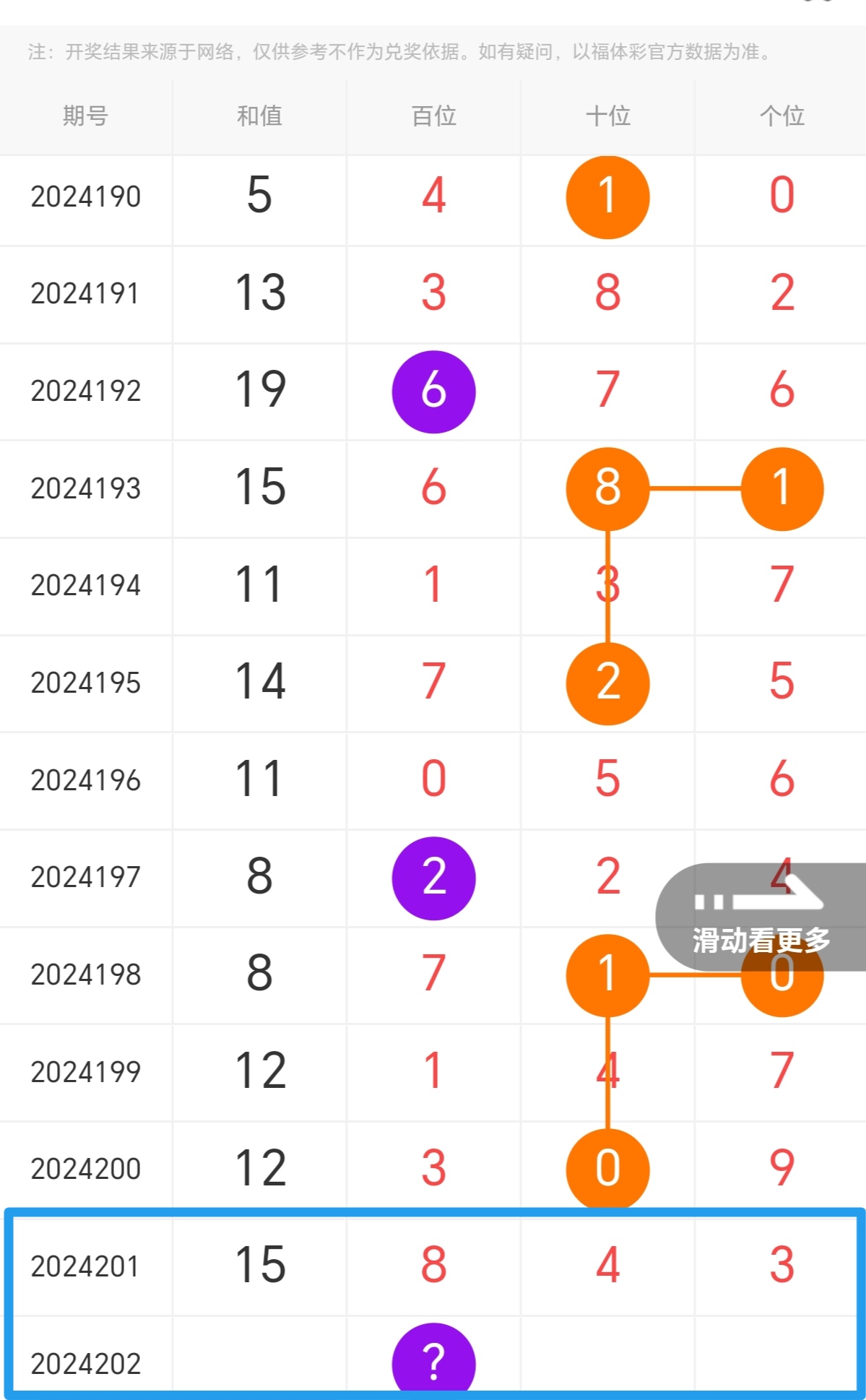Click the 滑动看更多 button

(760, 941)
